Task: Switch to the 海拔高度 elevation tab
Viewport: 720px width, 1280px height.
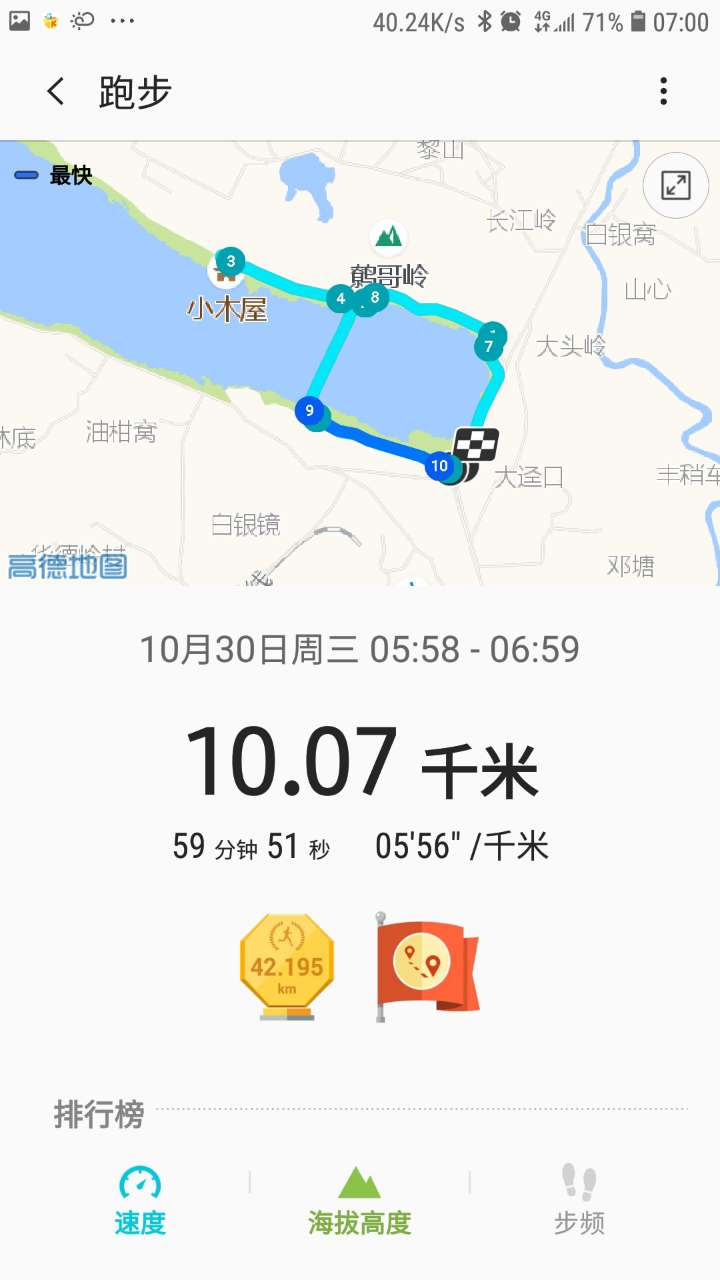Action: pyautogui.click(x=360, y=1200)
